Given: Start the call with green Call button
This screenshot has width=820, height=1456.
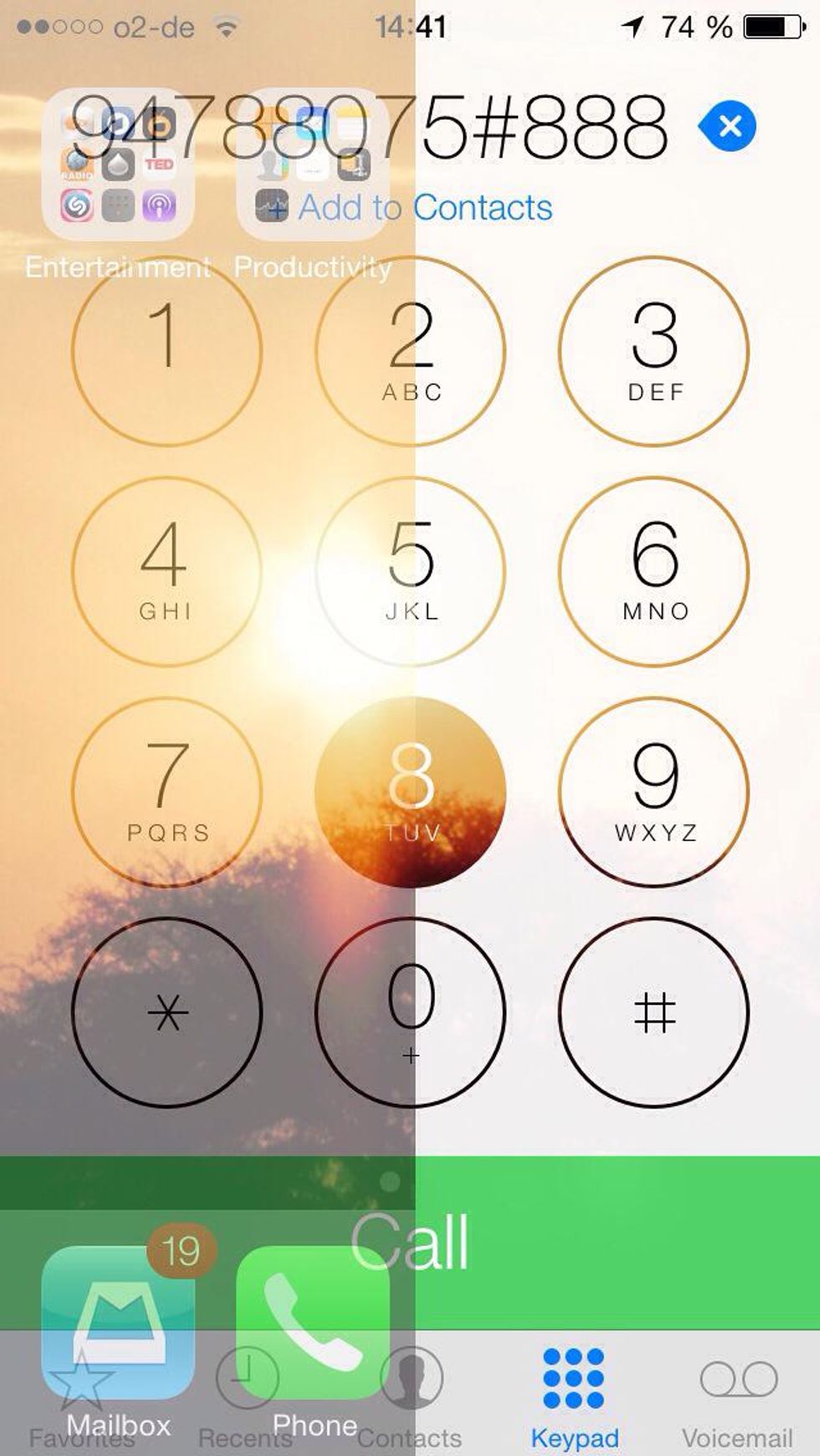Looking at the screenshot, I should pyautogui.click(x=410, y=1243).
